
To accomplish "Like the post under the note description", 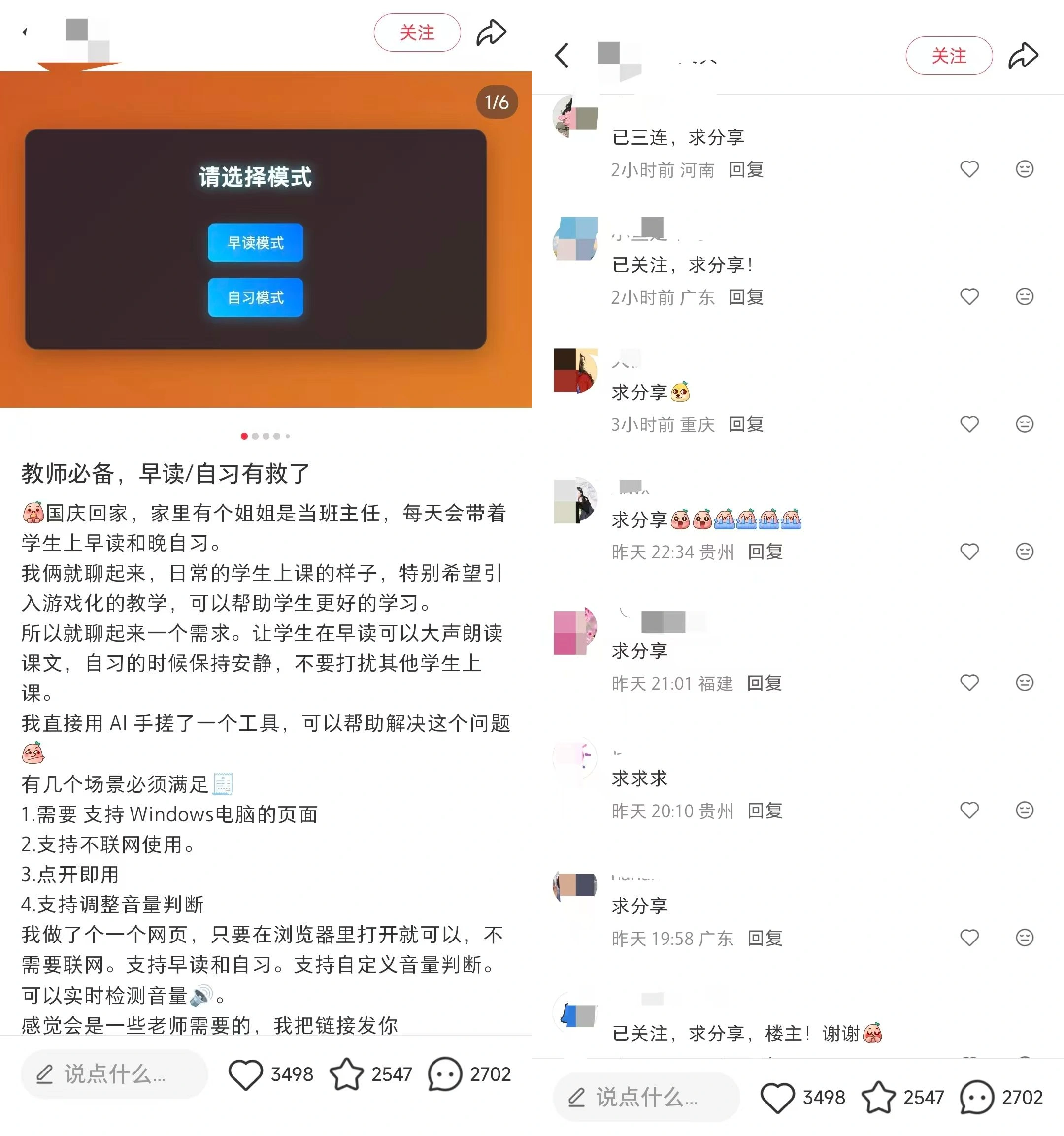I will (246, 1074).
